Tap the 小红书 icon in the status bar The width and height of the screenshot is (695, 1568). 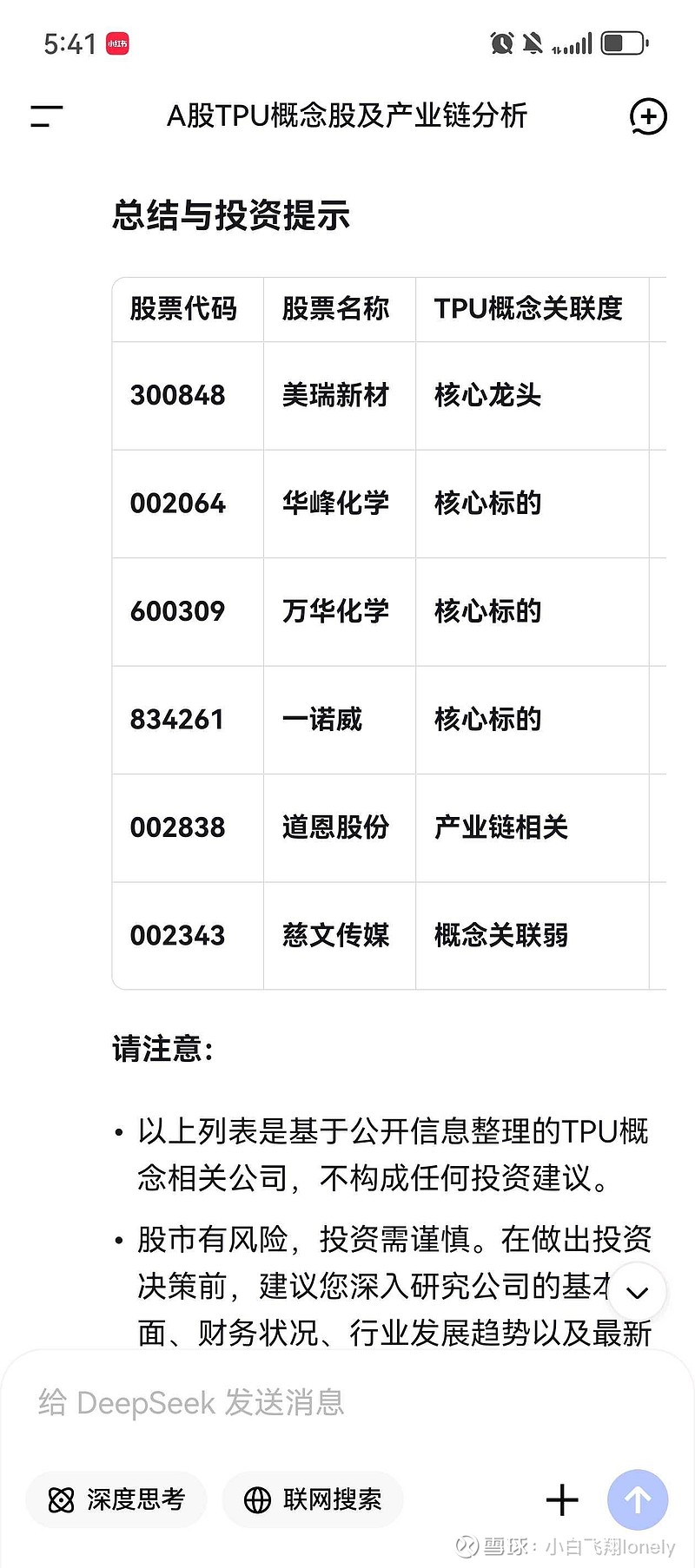(x=116, y=43)
